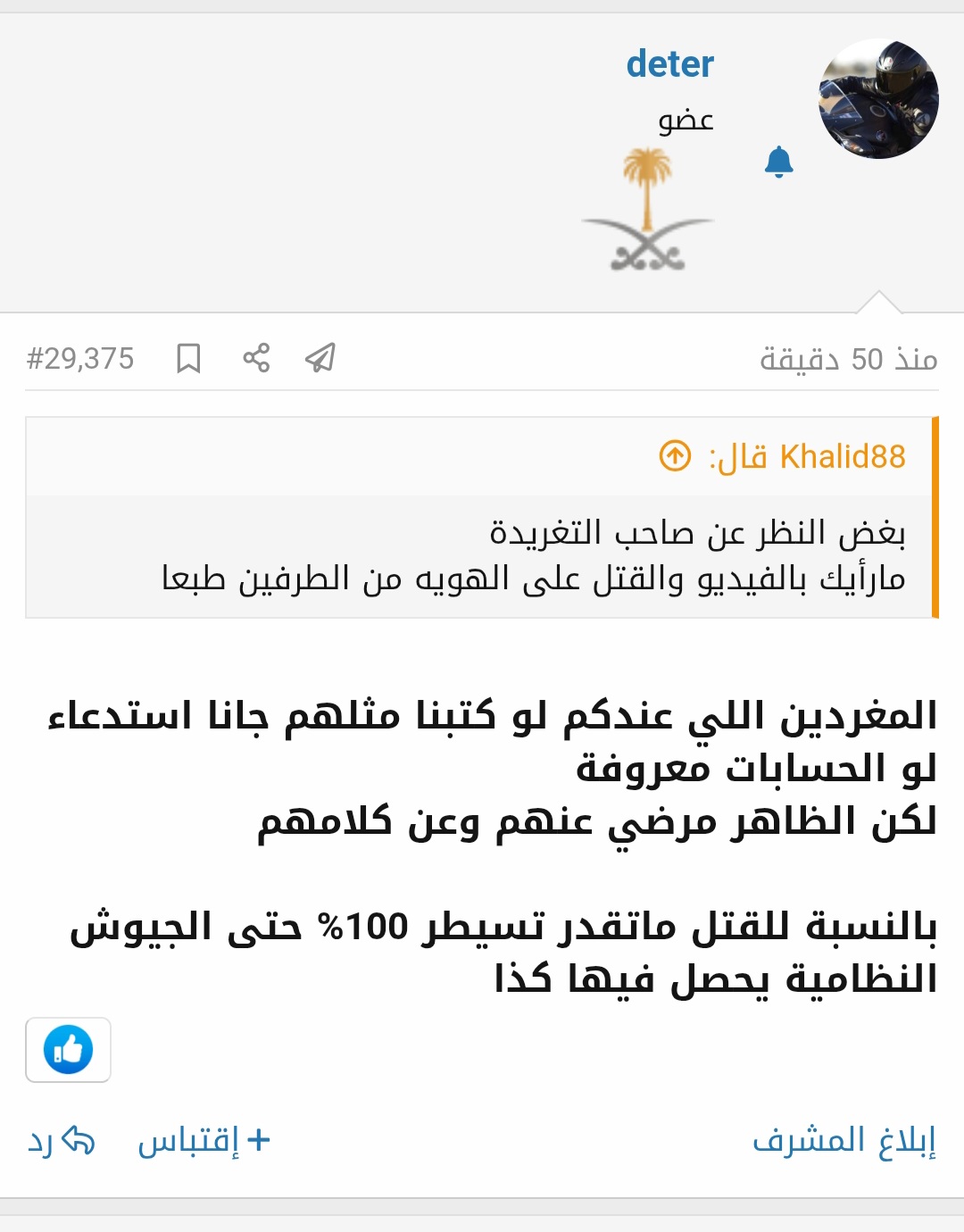The height and width of the screenshot is (1232, 964).
Task: Bookmark post #29,375
Action: click(188, 359)
